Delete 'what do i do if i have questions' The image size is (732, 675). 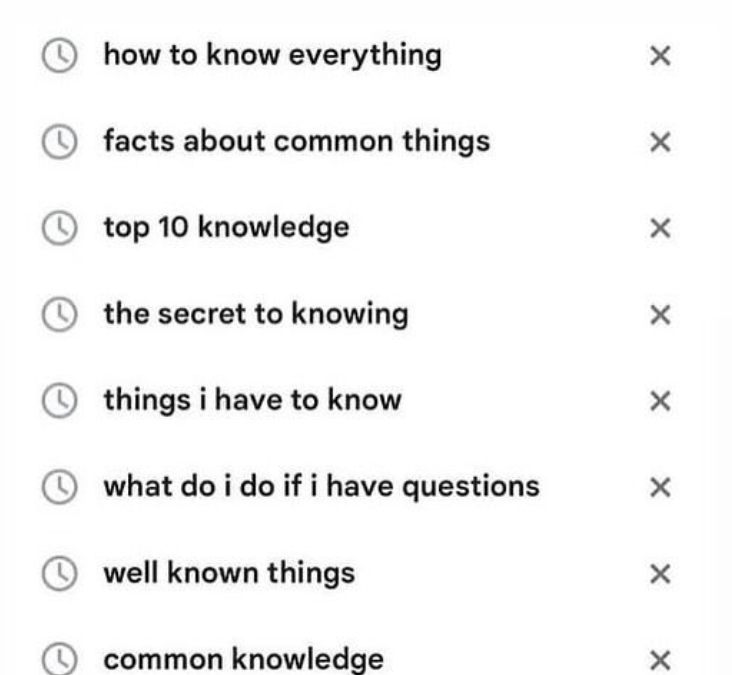coord(658,488)
